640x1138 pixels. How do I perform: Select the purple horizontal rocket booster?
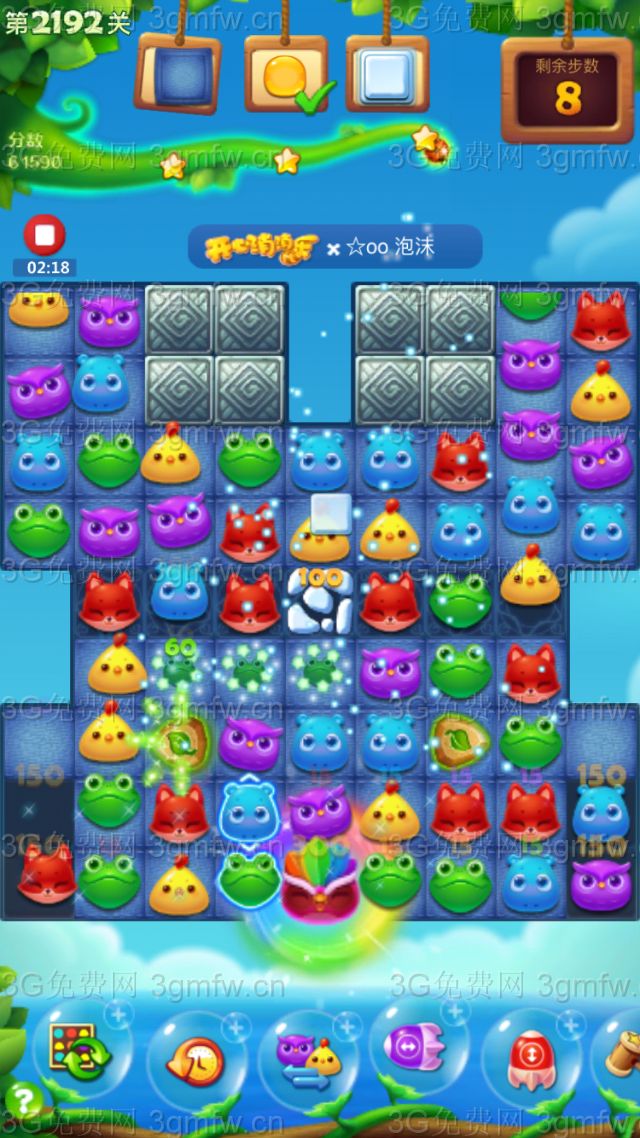417,1048
